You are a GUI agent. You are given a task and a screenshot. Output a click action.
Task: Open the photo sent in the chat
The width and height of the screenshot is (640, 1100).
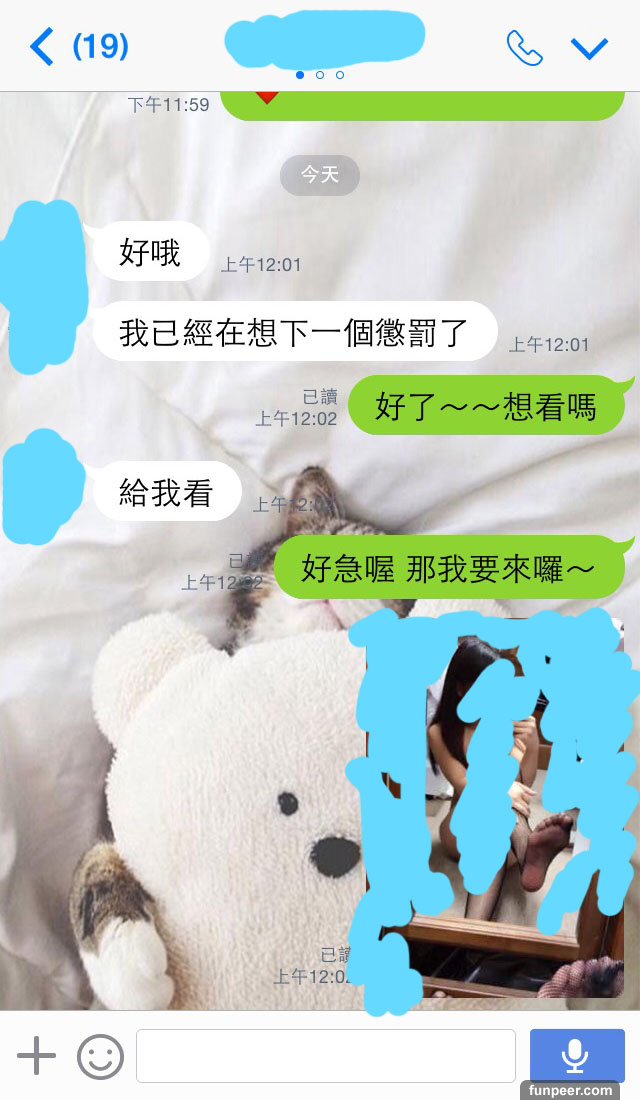(496, 810)
